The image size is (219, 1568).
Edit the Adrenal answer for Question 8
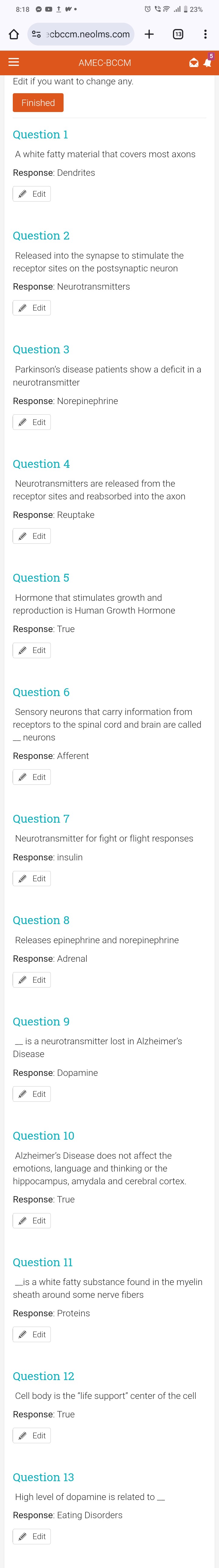tap(32, 980)
